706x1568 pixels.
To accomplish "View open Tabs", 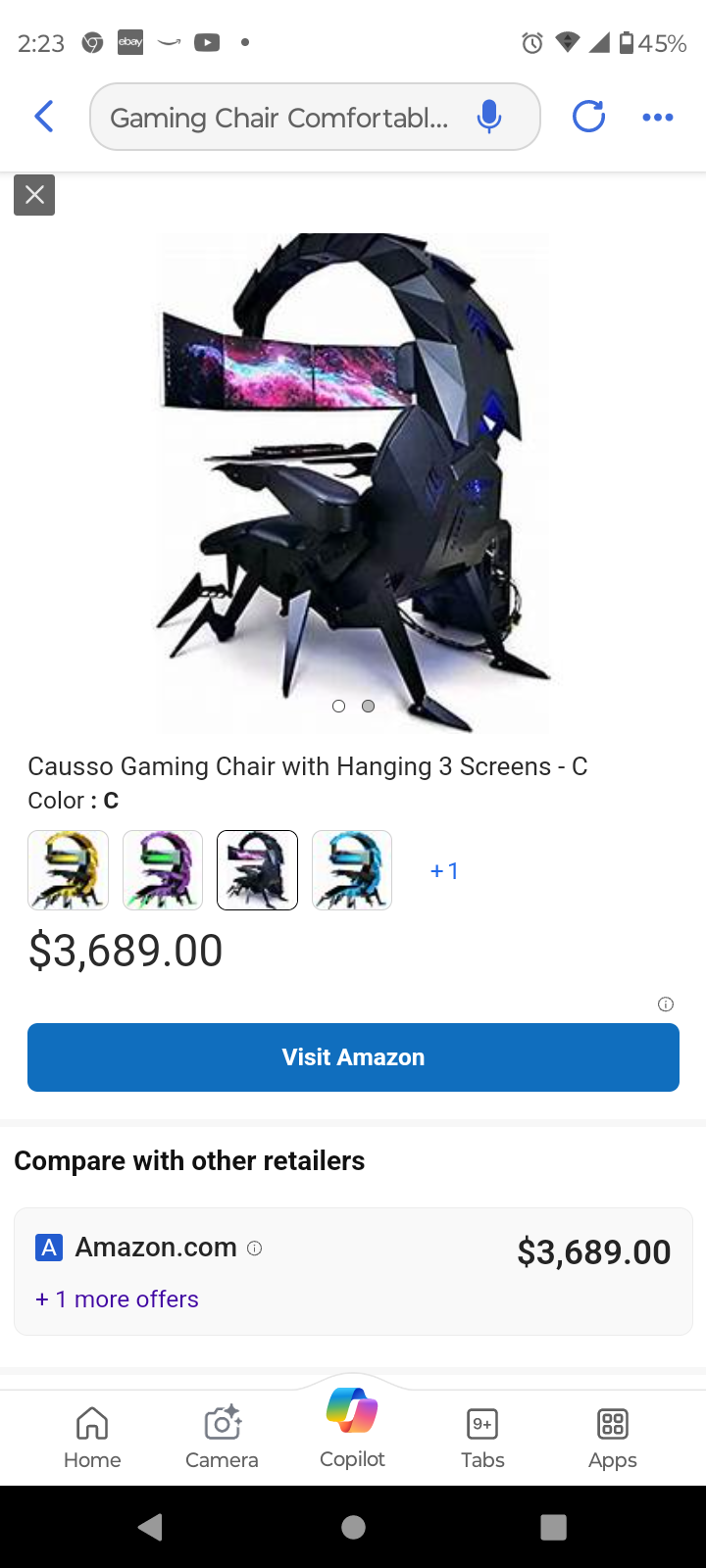I will [x=482, y=1437].
